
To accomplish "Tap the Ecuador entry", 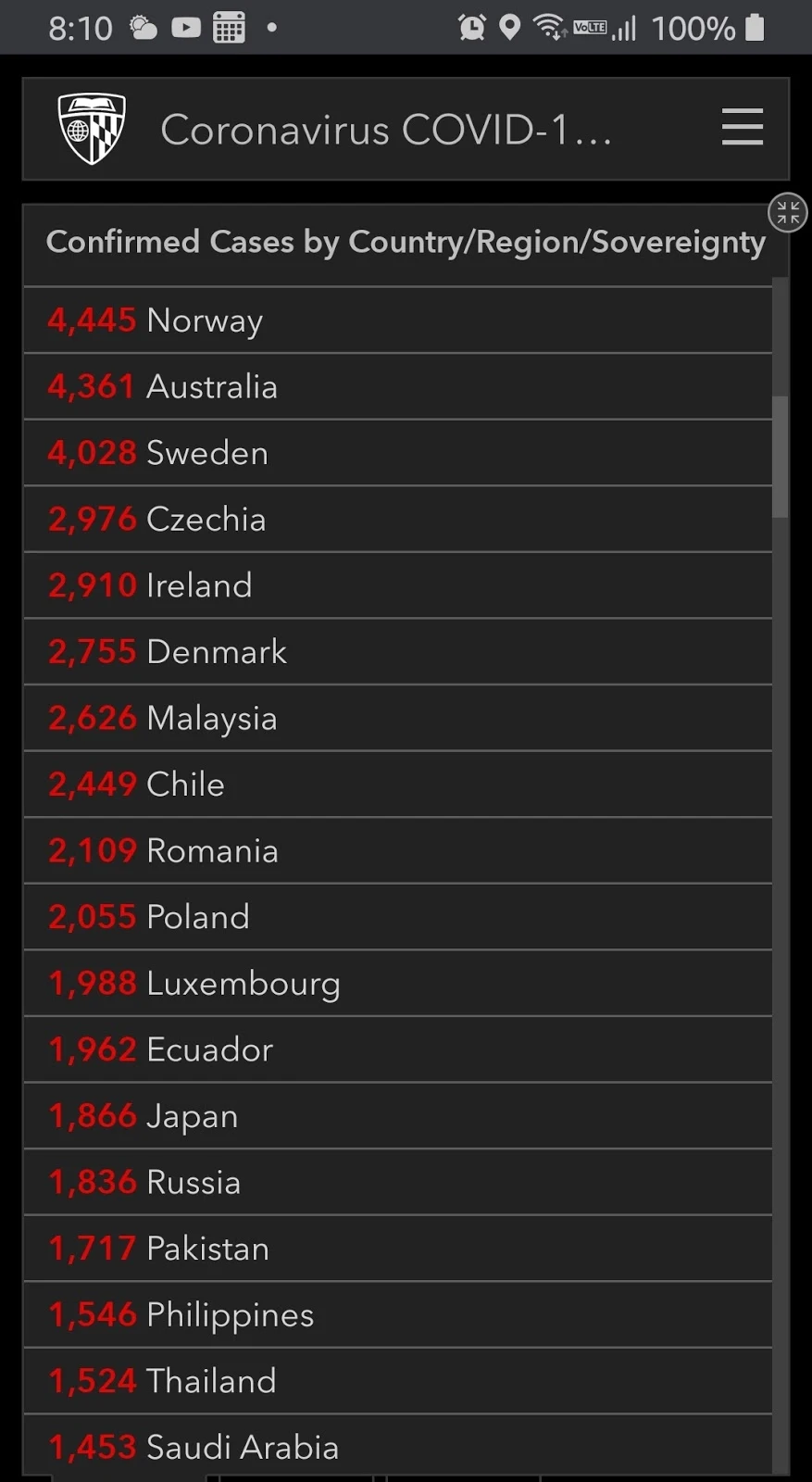I will point(398,1049).
